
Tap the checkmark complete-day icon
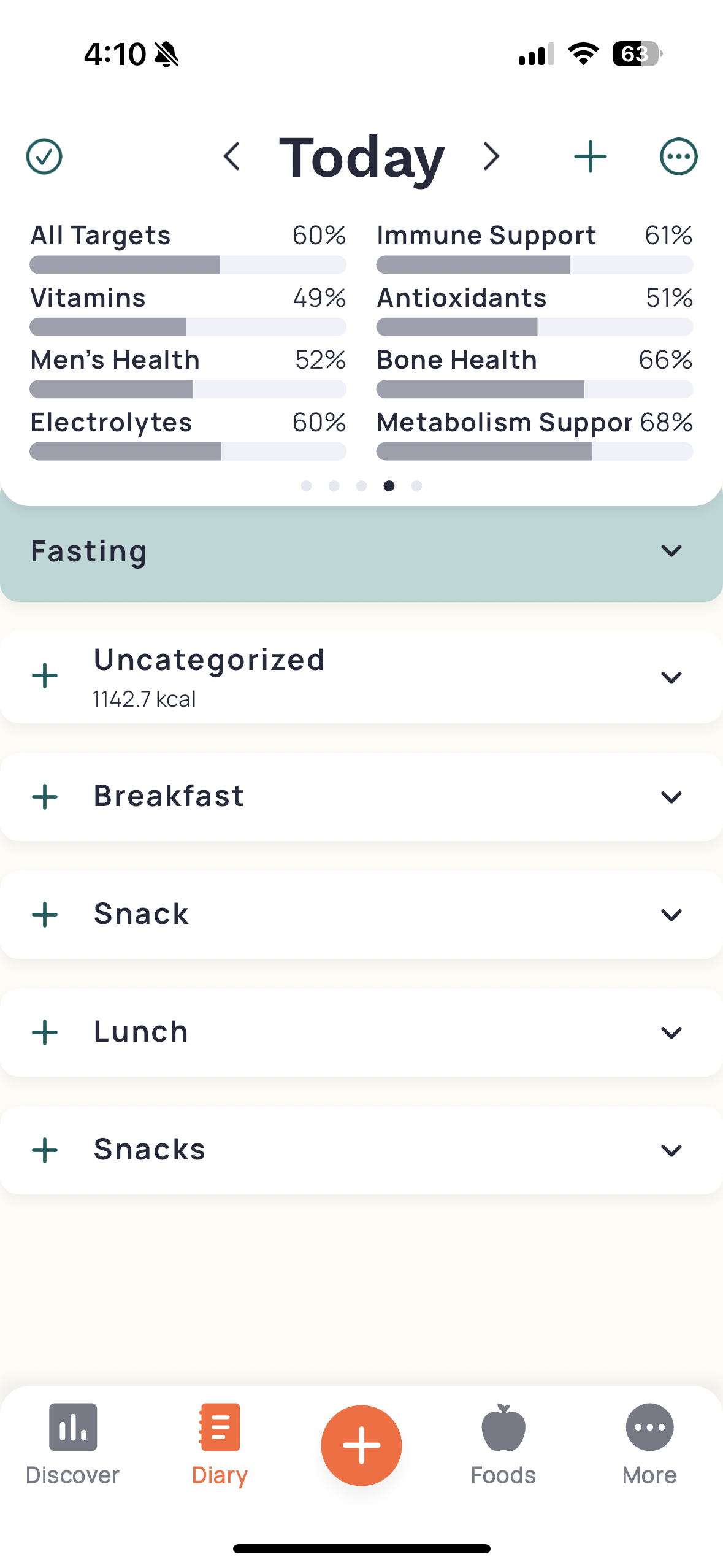coord(44,156)
